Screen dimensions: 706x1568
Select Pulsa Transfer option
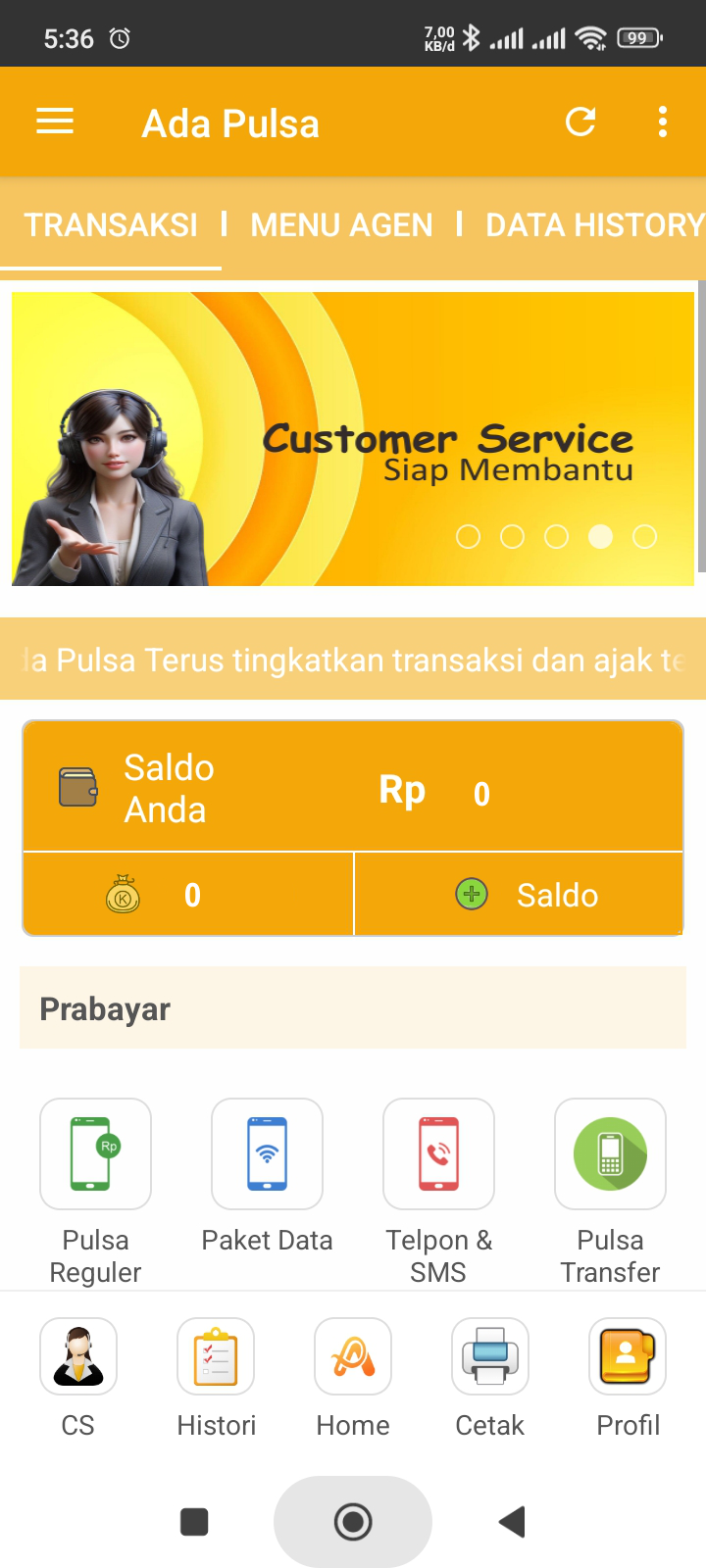(x=610, y=1154)
